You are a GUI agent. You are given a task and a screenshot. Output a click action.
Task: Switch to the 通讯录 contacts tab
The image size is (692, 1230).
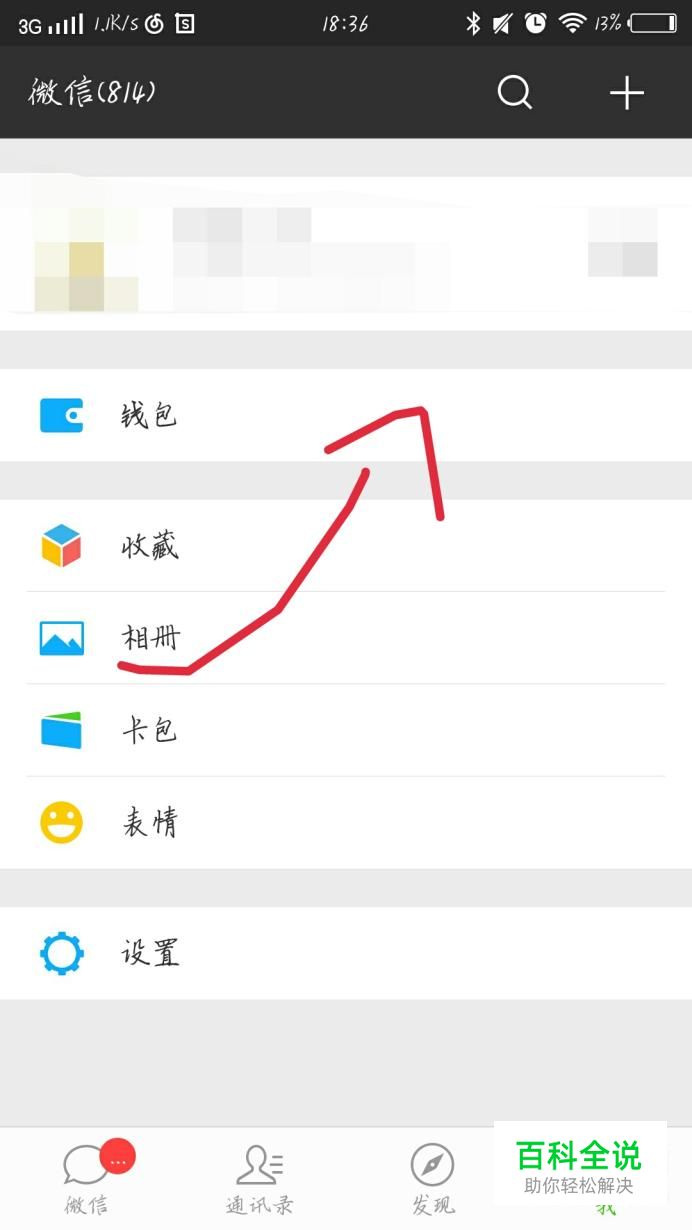coord(260,1178)
